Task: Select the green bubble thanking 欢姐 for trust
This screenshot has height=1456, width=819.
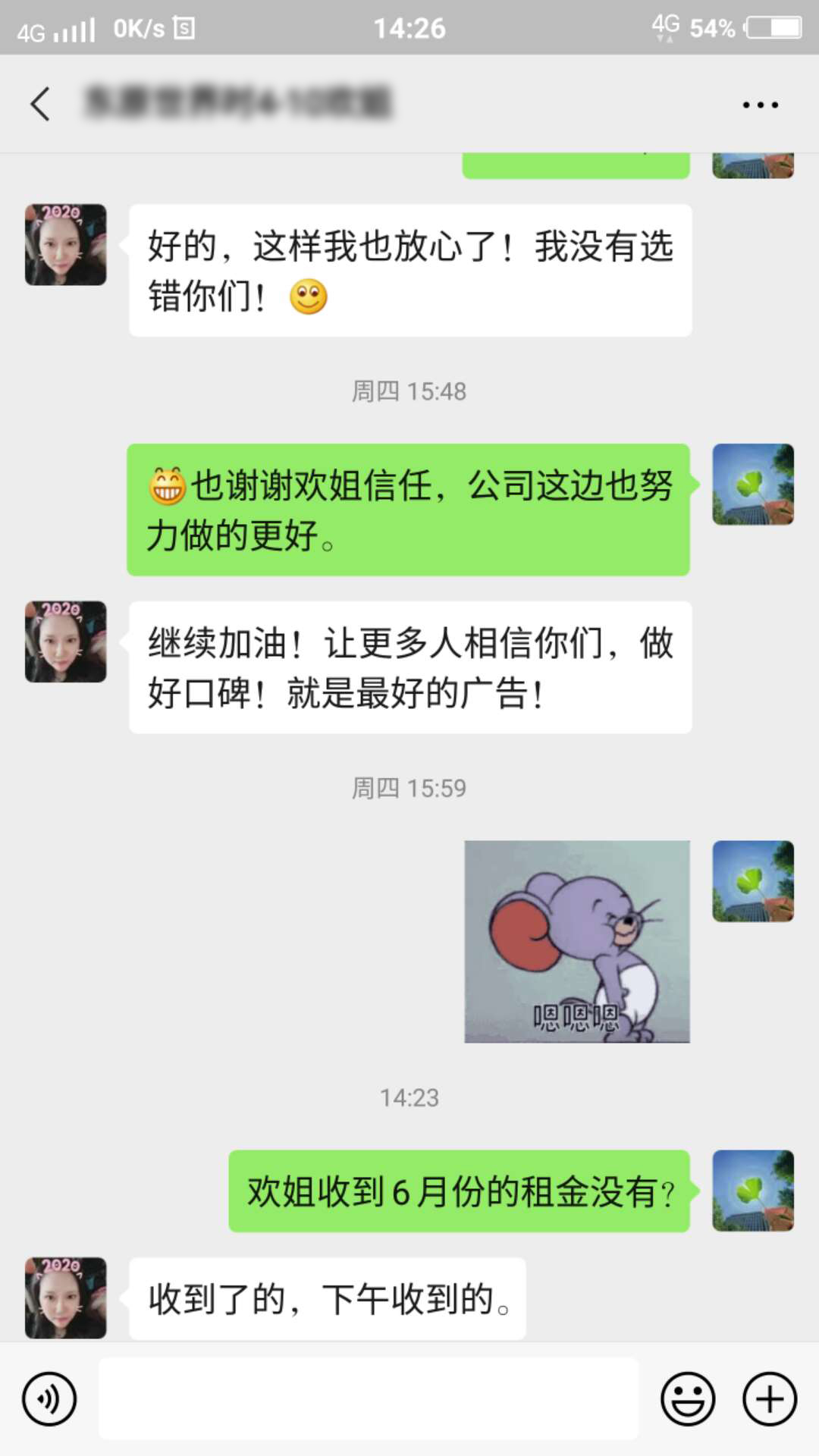Action: 409,510
